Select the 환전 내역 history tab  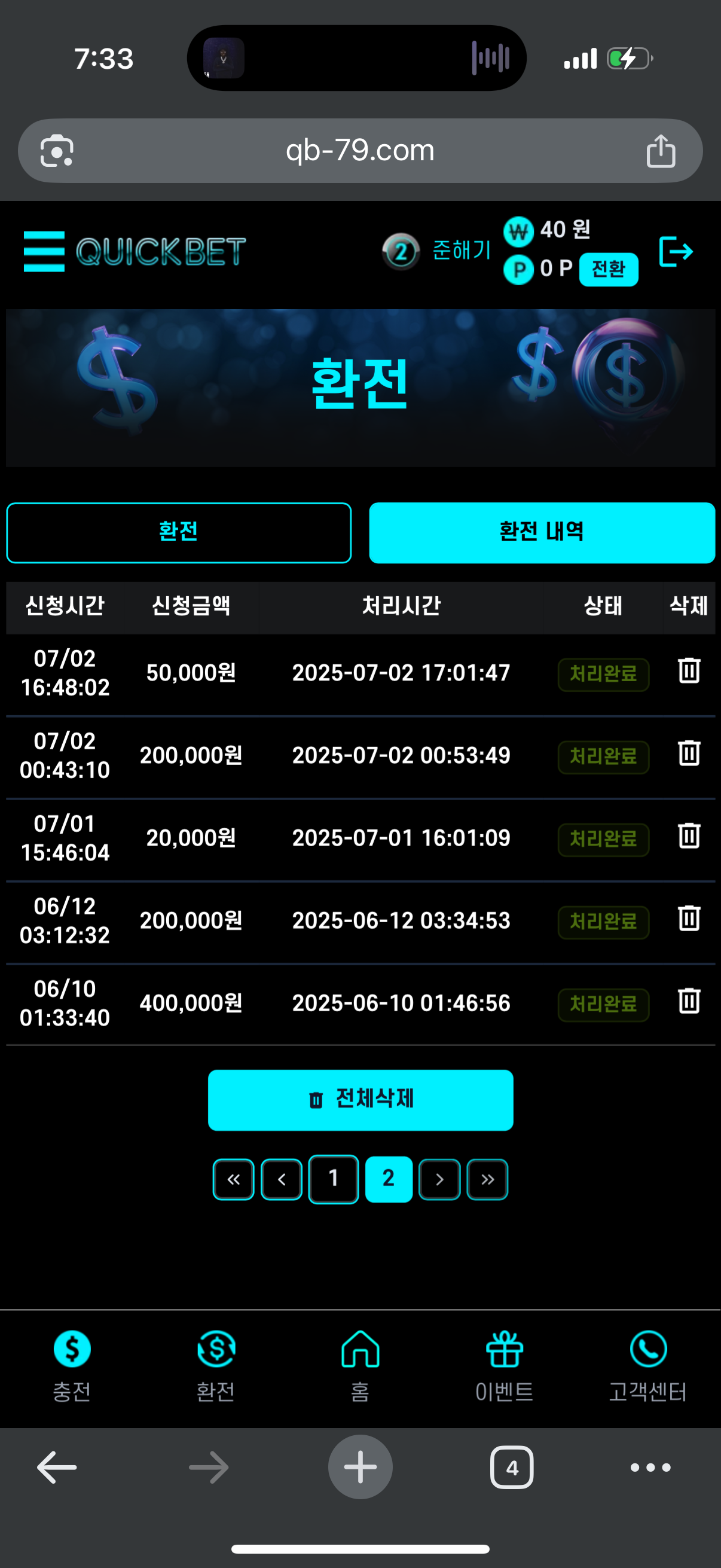[x=542, y=533]
